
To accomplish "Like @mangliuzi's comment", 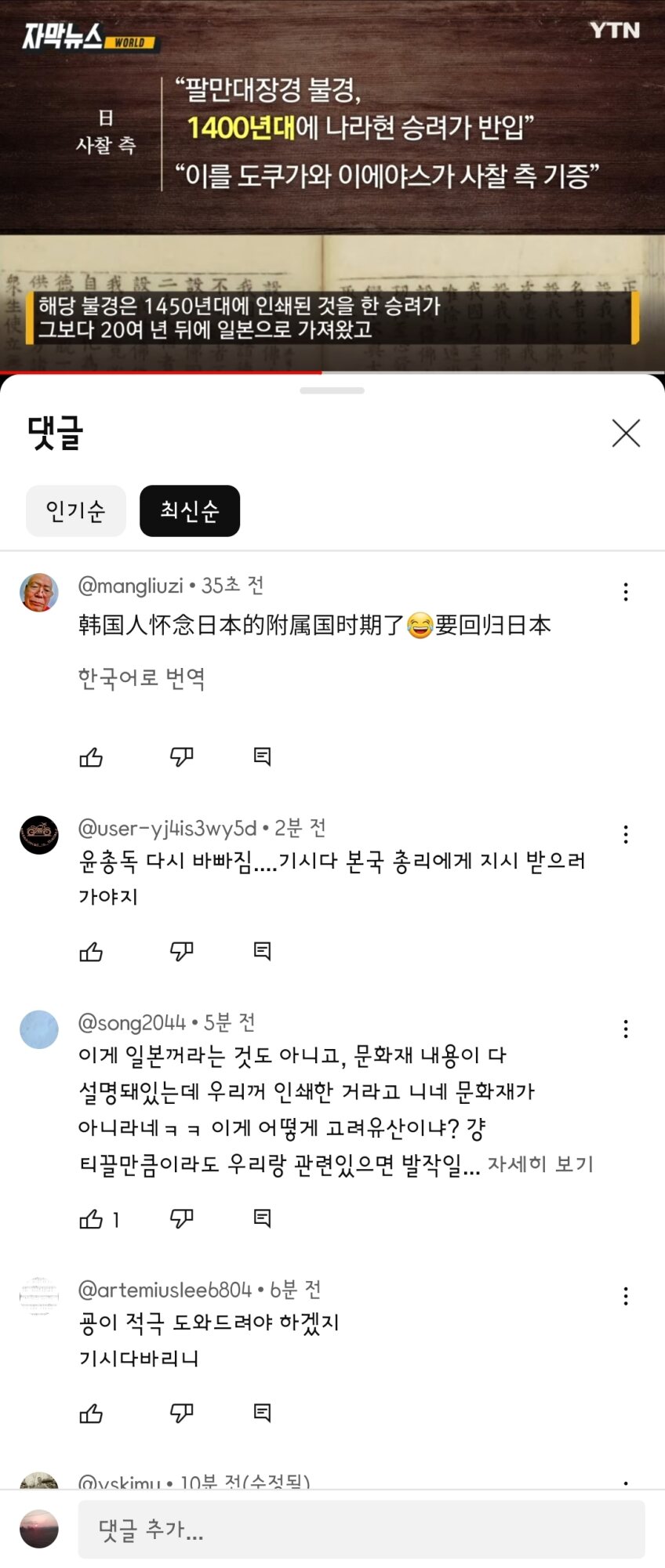I will (x=91, y=757).
